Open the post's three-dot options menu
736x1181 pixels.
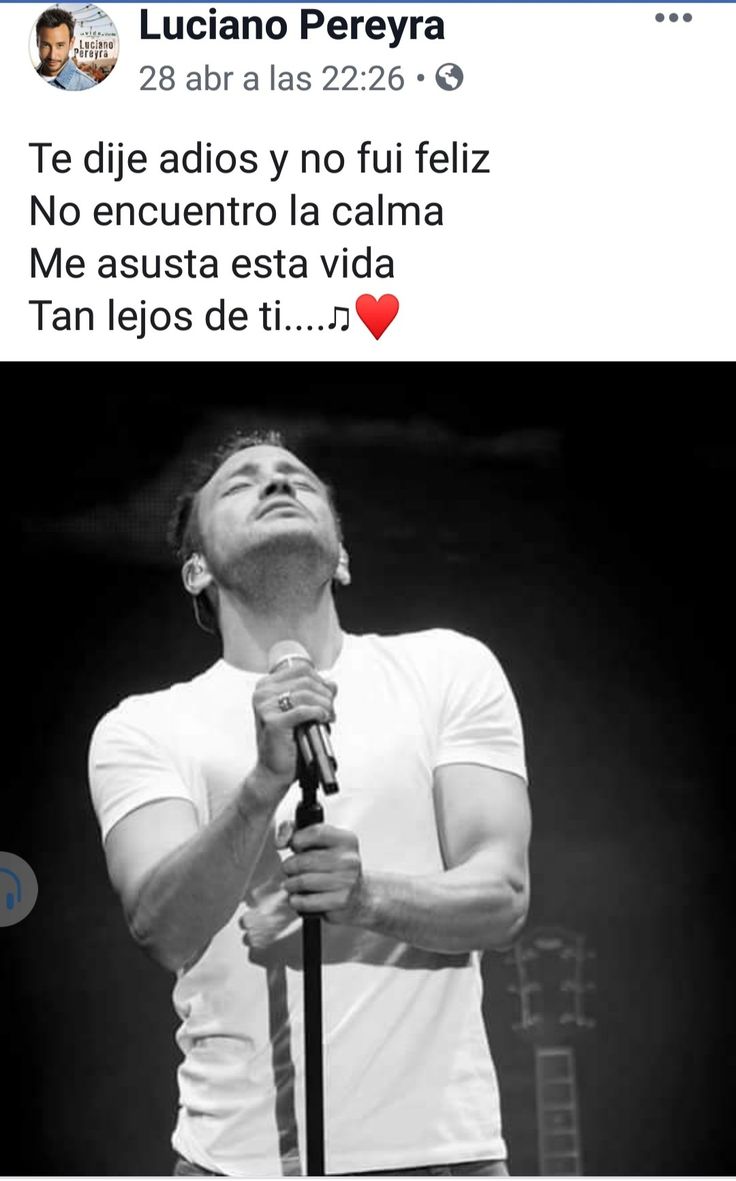point(673,18)
